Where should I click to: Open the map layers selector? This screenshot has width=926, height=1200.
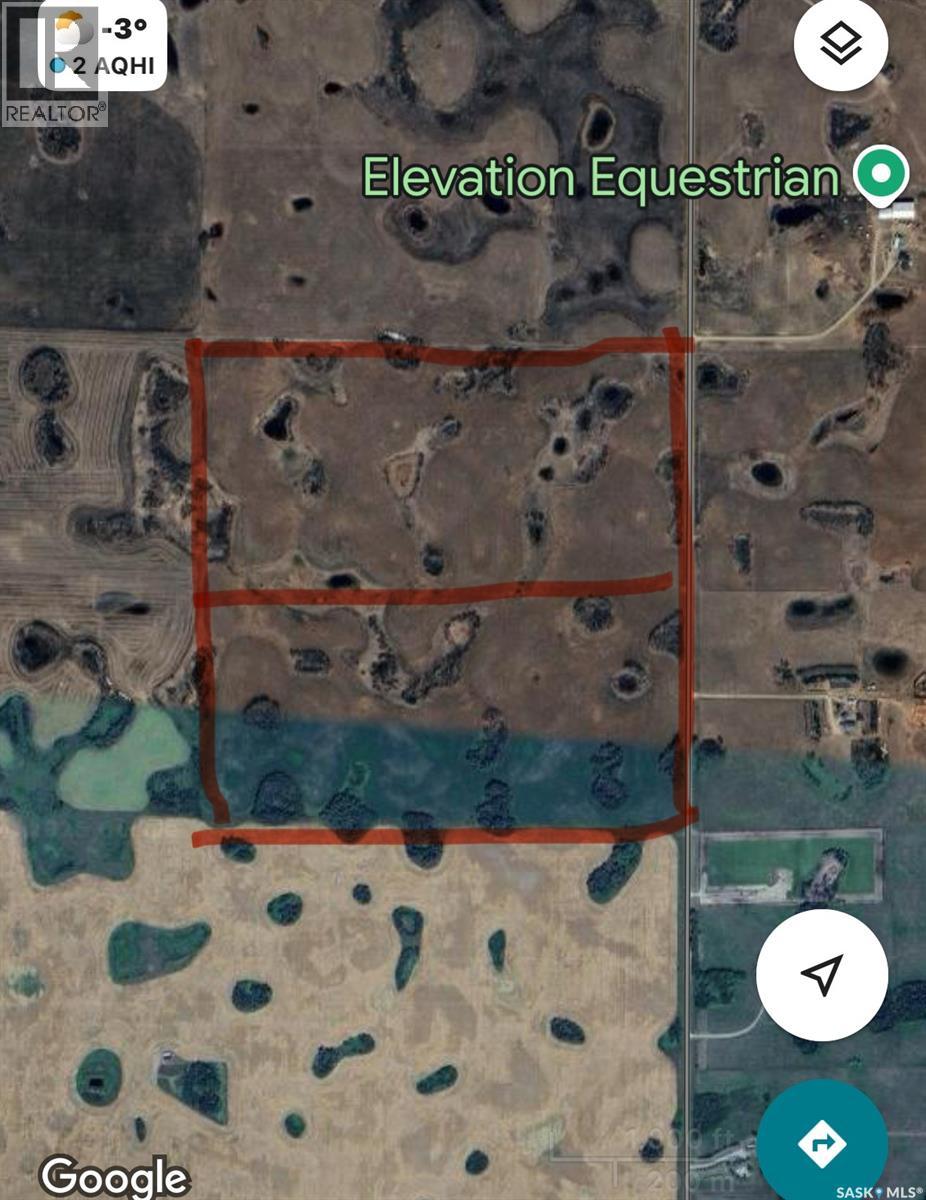(x=841, y=44)
